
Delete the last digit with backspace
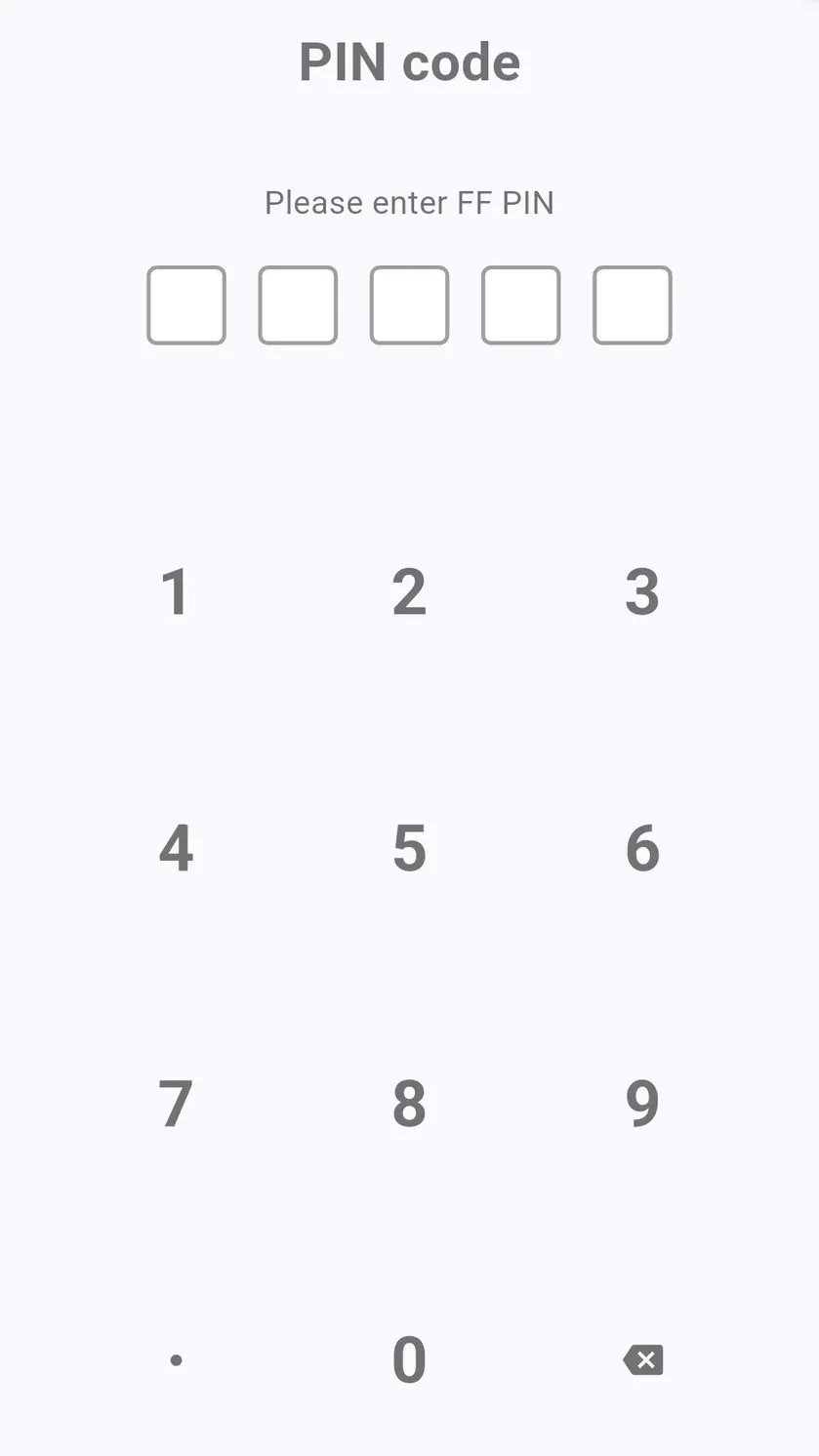pyautogui.click(x=642, y=1359)
